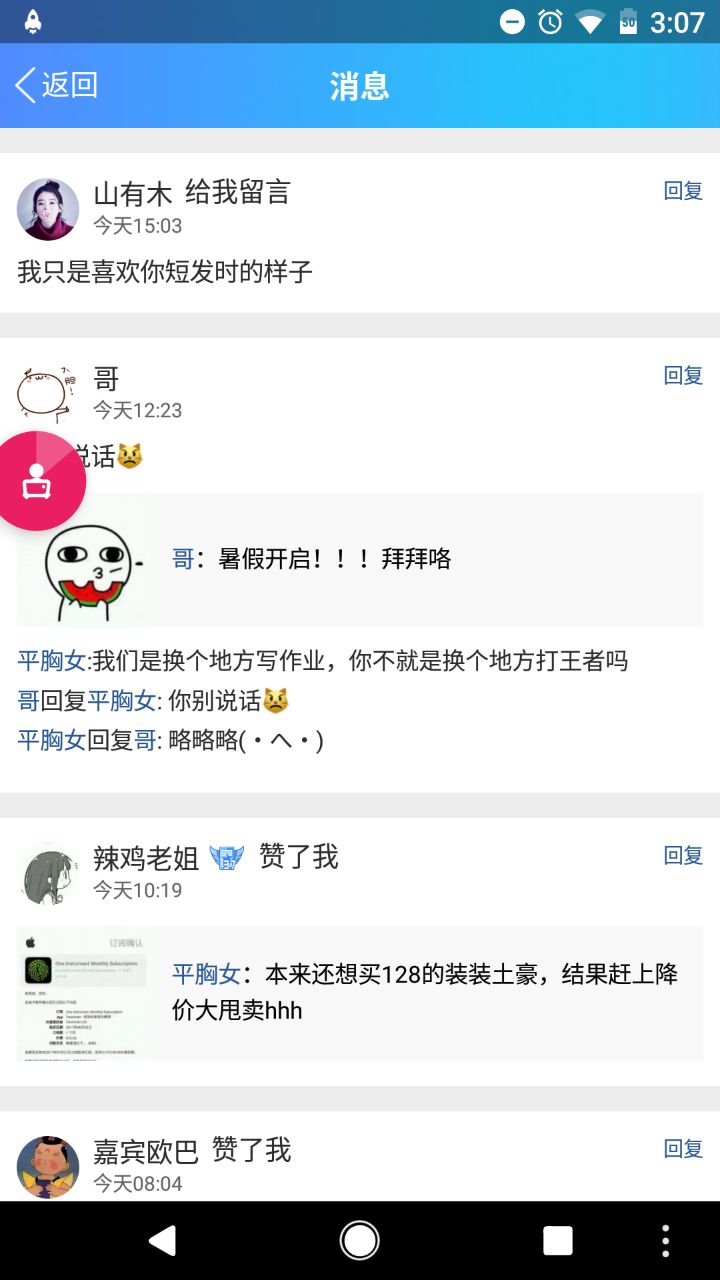Open the post about buying the 128
This screenshot has height=1280, width=720.
[x=360, y=992]
